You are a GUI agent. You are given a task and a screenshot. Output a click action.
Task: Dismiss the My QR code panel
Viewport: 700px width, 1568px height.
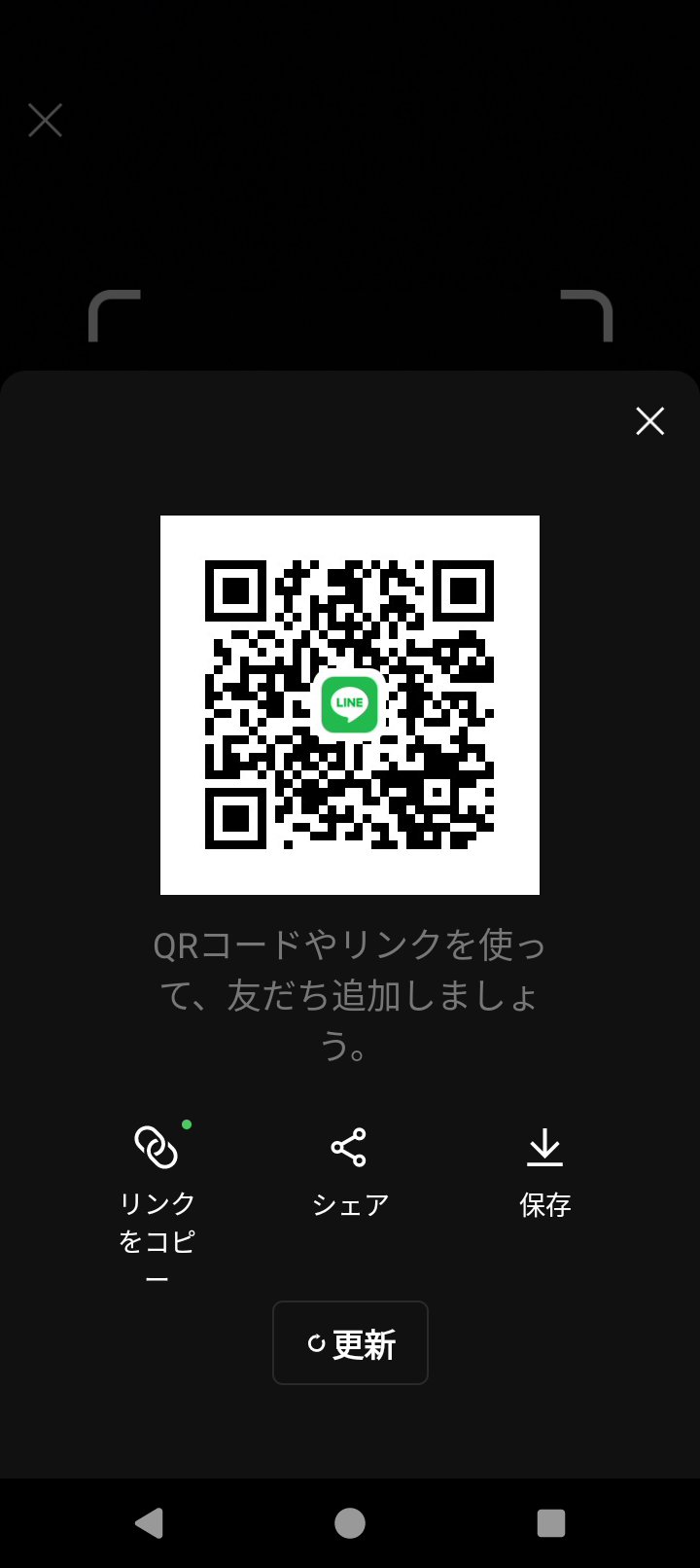(649, 421)
